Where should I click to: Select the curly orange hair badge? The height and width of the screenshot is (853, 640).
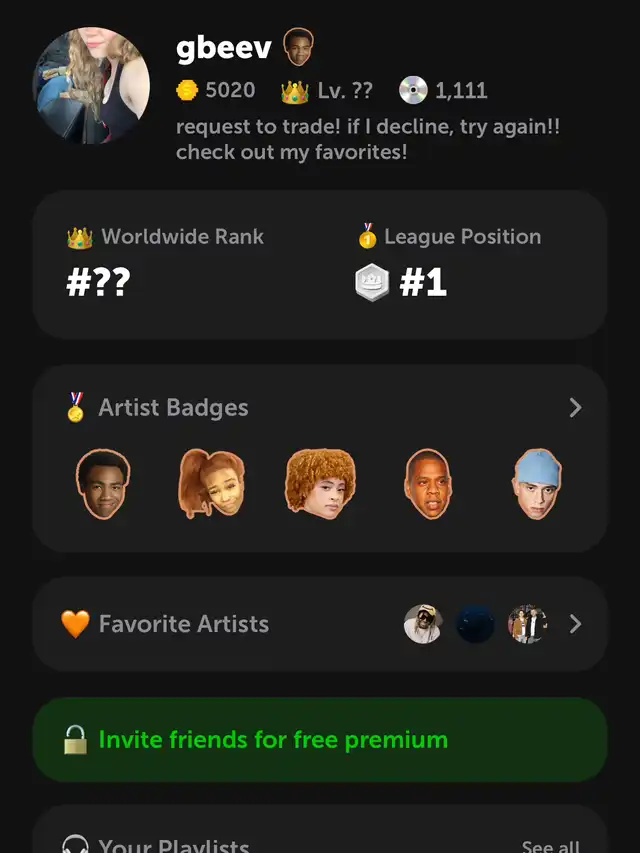(x=320, y=482)
